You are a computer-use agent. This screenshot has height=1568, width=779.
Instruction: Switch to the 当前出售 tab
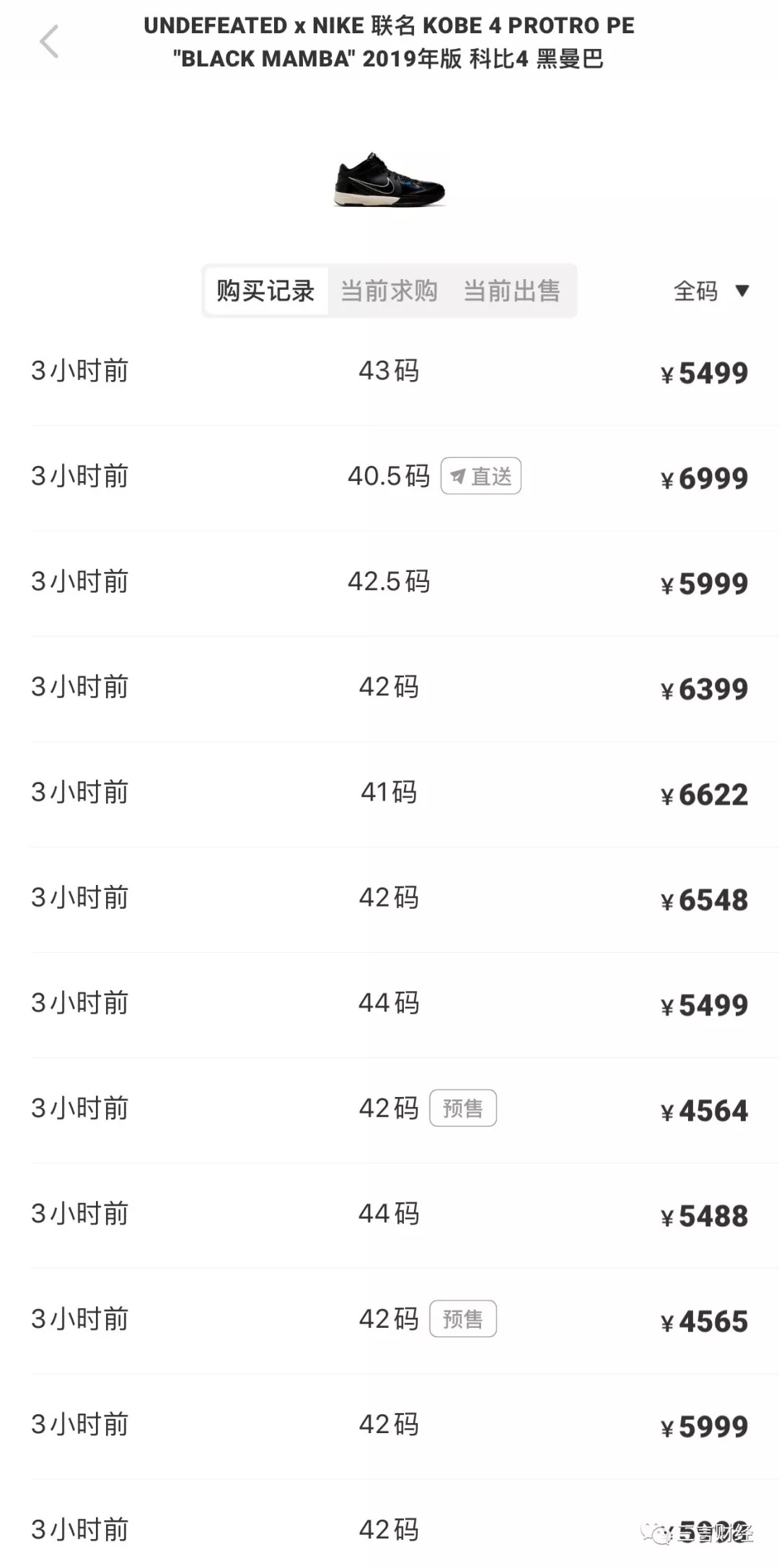[x=511, y=291]
